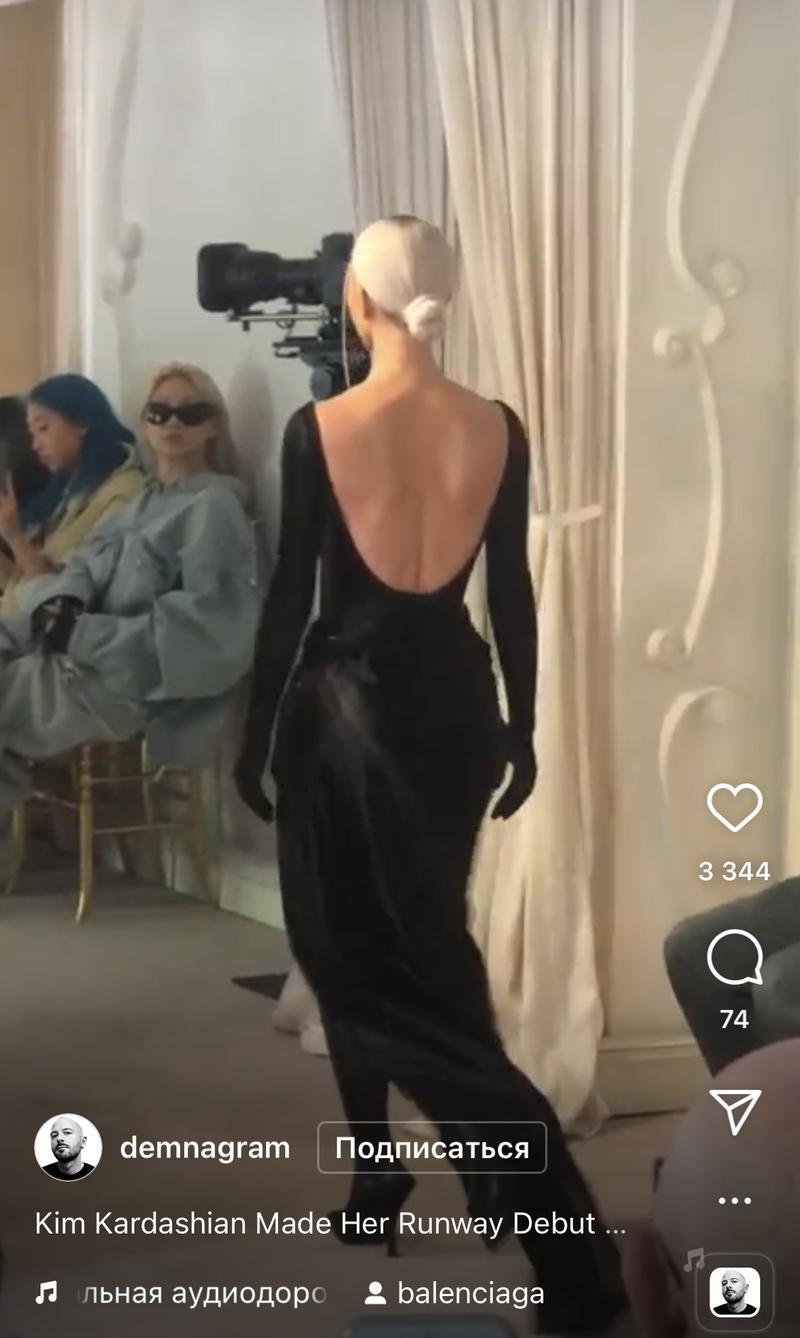Open the comments on this reel
The width and height of the screenshot is (800, 1338).
point(734,959)
